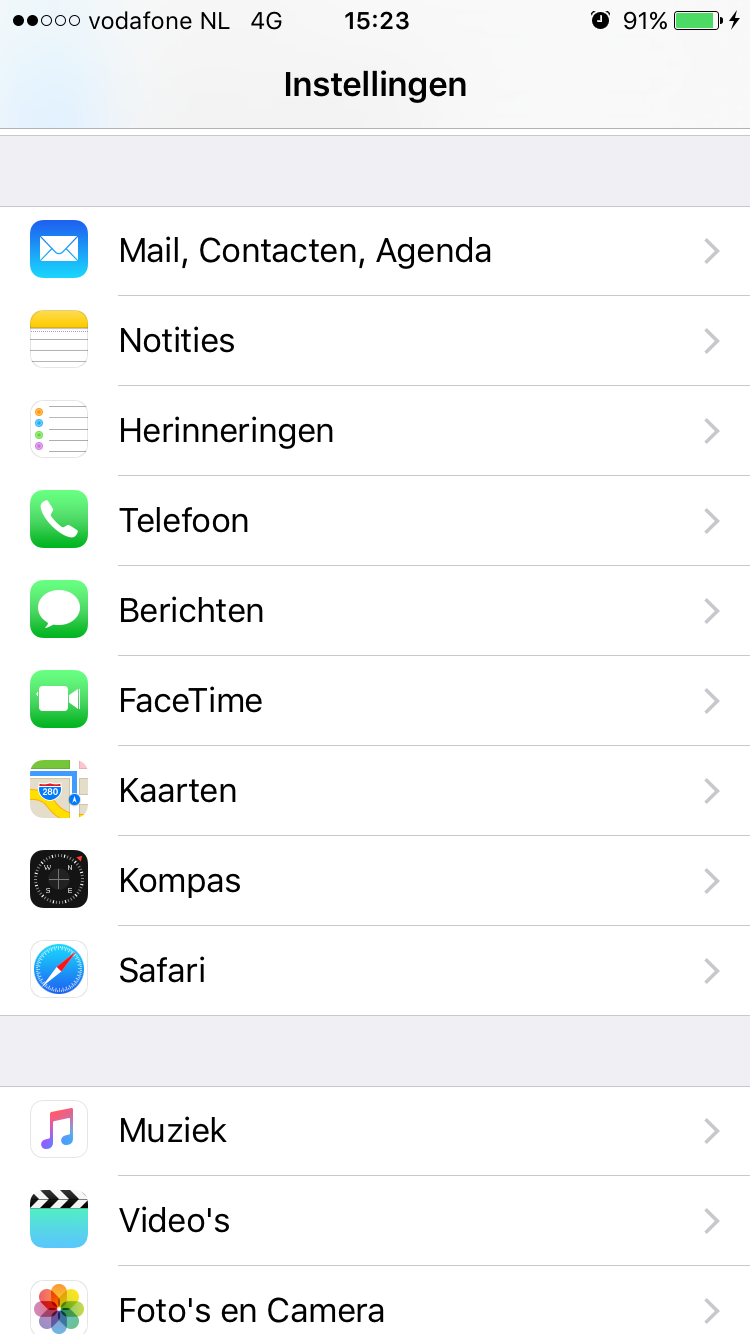The height and width of the screenshot is (1334, 750).
Task: Open Muziek settings
Action: pyautogui.click(x=375, y=1131)
